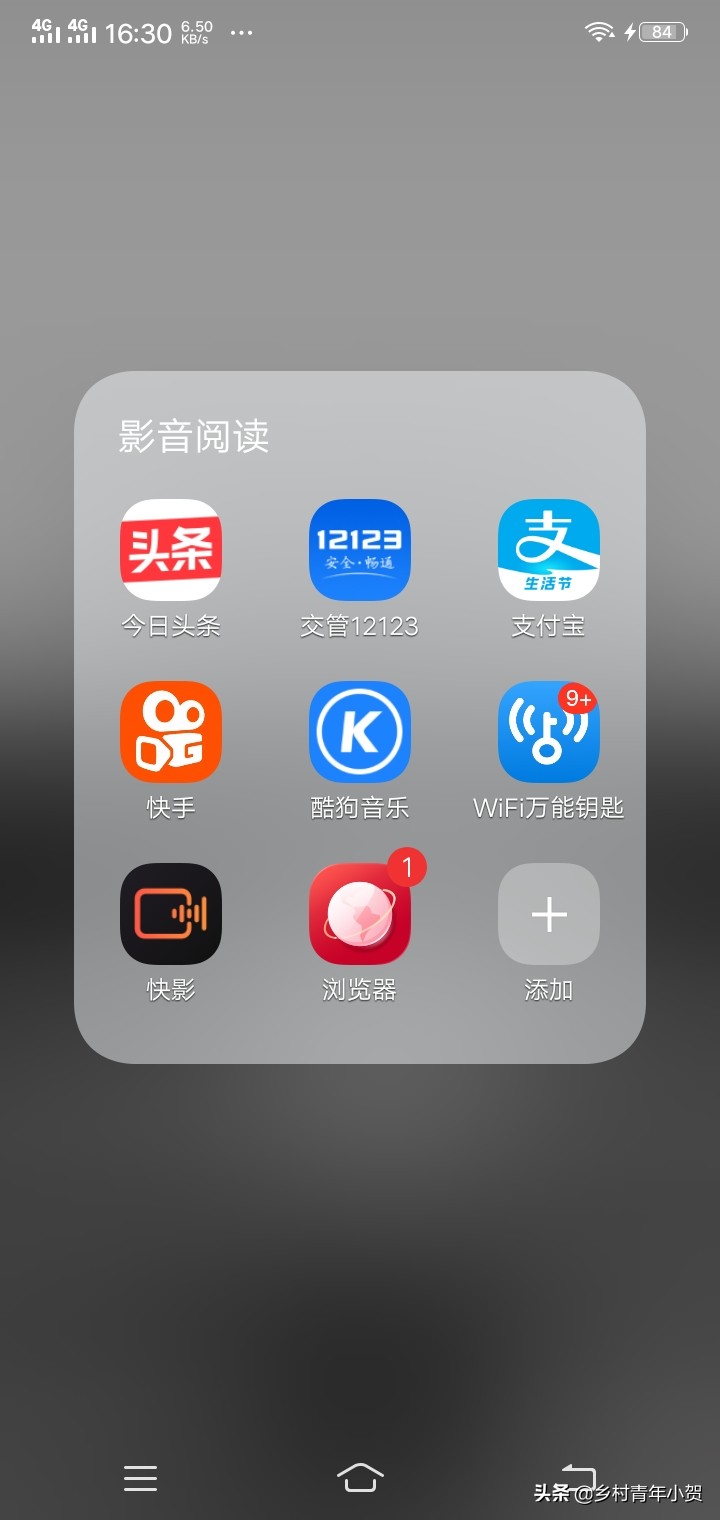Viewport: 720px width, 1520px height.
Task: Open recent apps menu button
Action: [x=141, y=1478]
